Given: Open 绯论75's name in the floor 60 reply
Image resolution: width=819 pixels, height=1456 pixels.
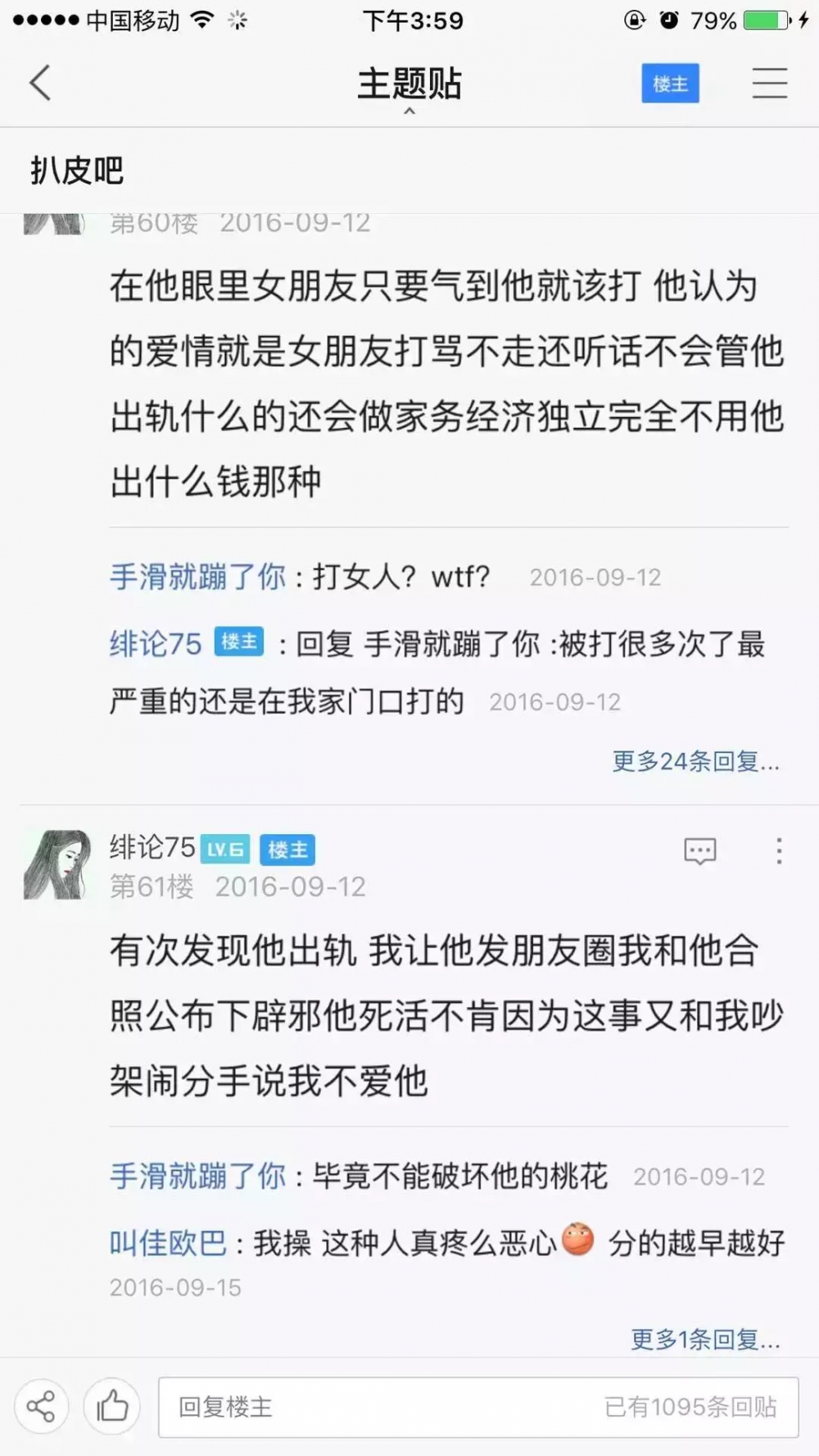Looking at the screenshot, I should pos(156,644).
